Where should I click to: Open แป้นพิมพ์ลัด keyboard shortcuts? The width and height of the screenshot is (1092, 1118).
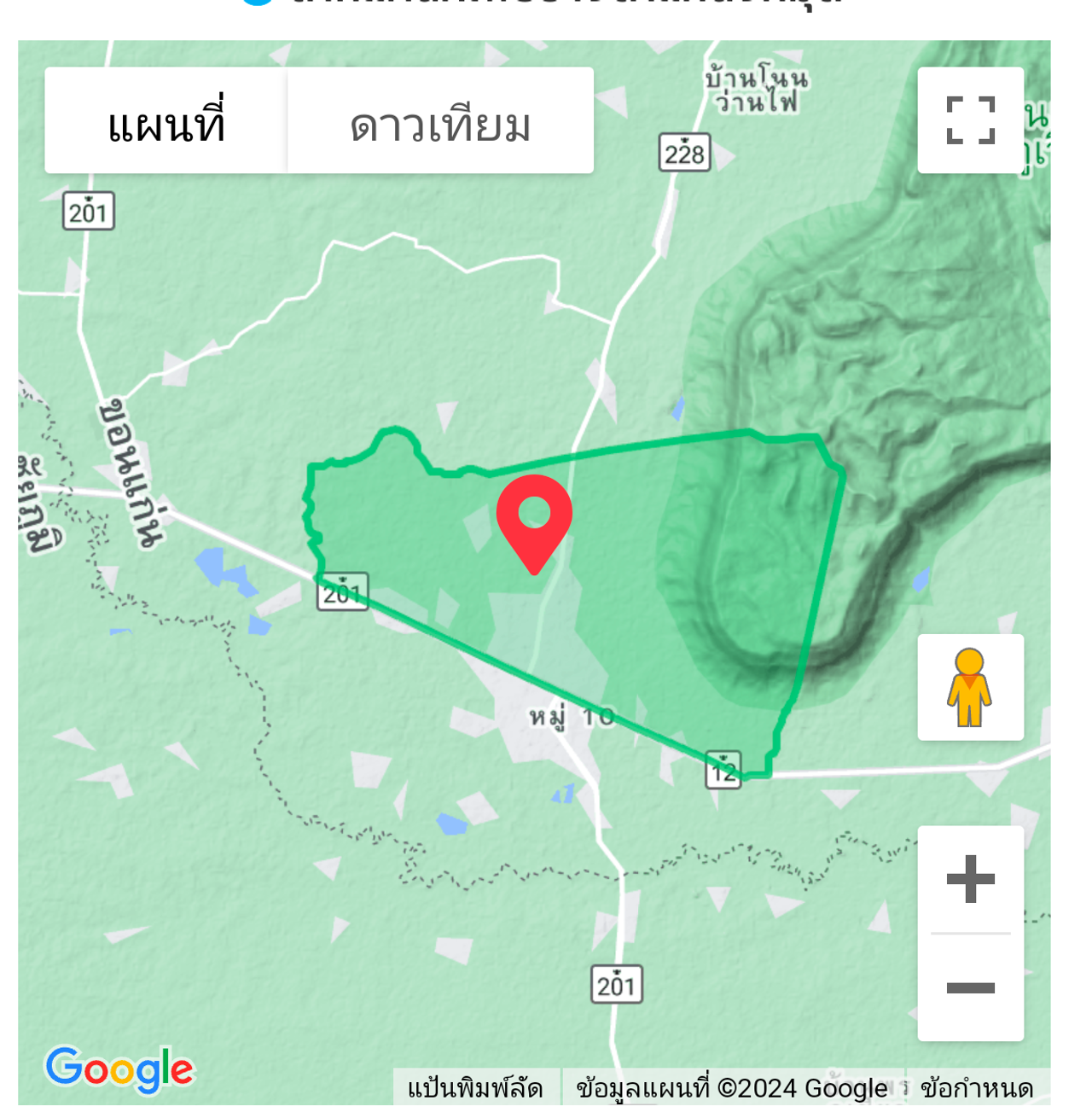click(475, 1088)
